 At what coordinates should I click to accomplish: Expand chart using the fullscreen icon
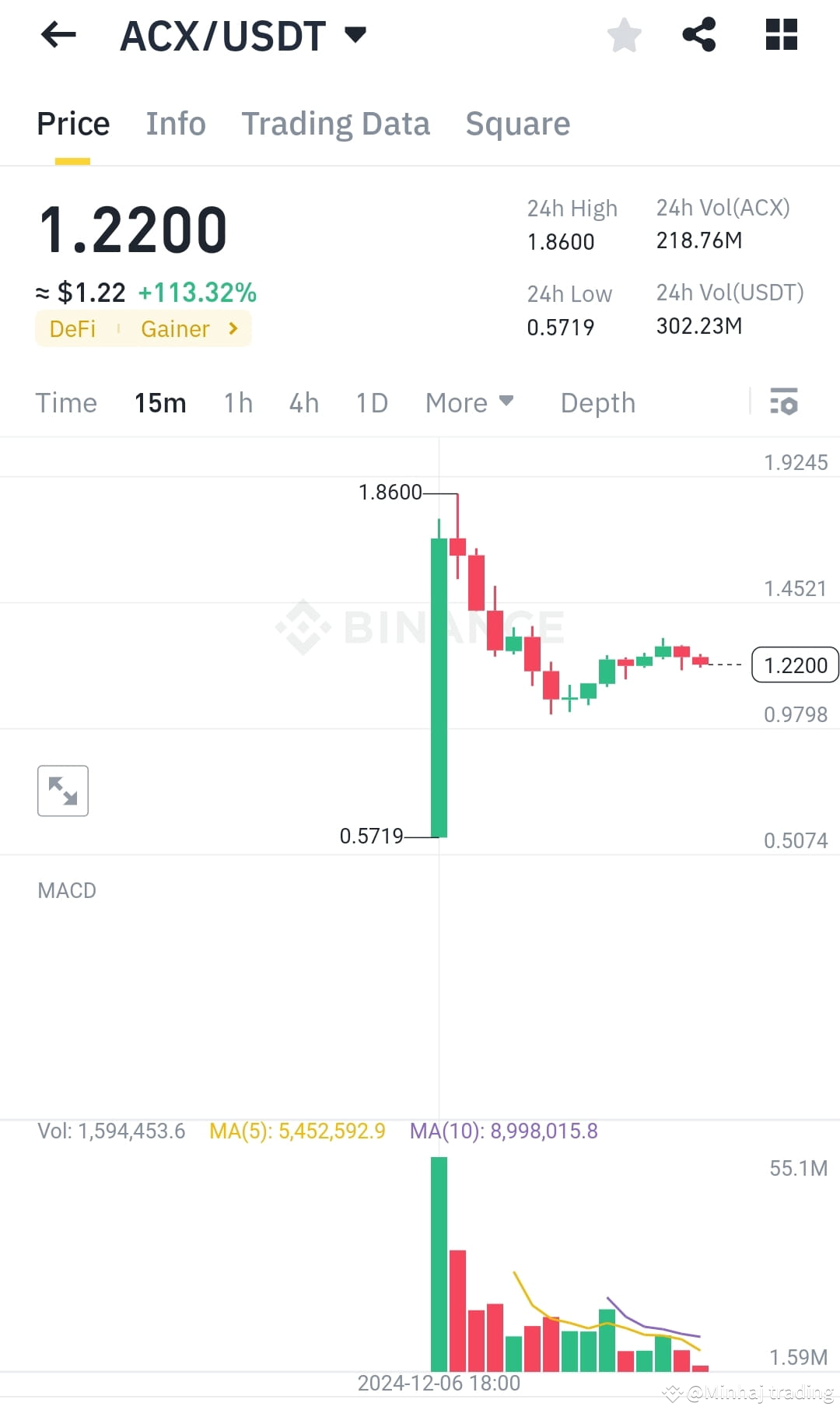pos(62,791)
